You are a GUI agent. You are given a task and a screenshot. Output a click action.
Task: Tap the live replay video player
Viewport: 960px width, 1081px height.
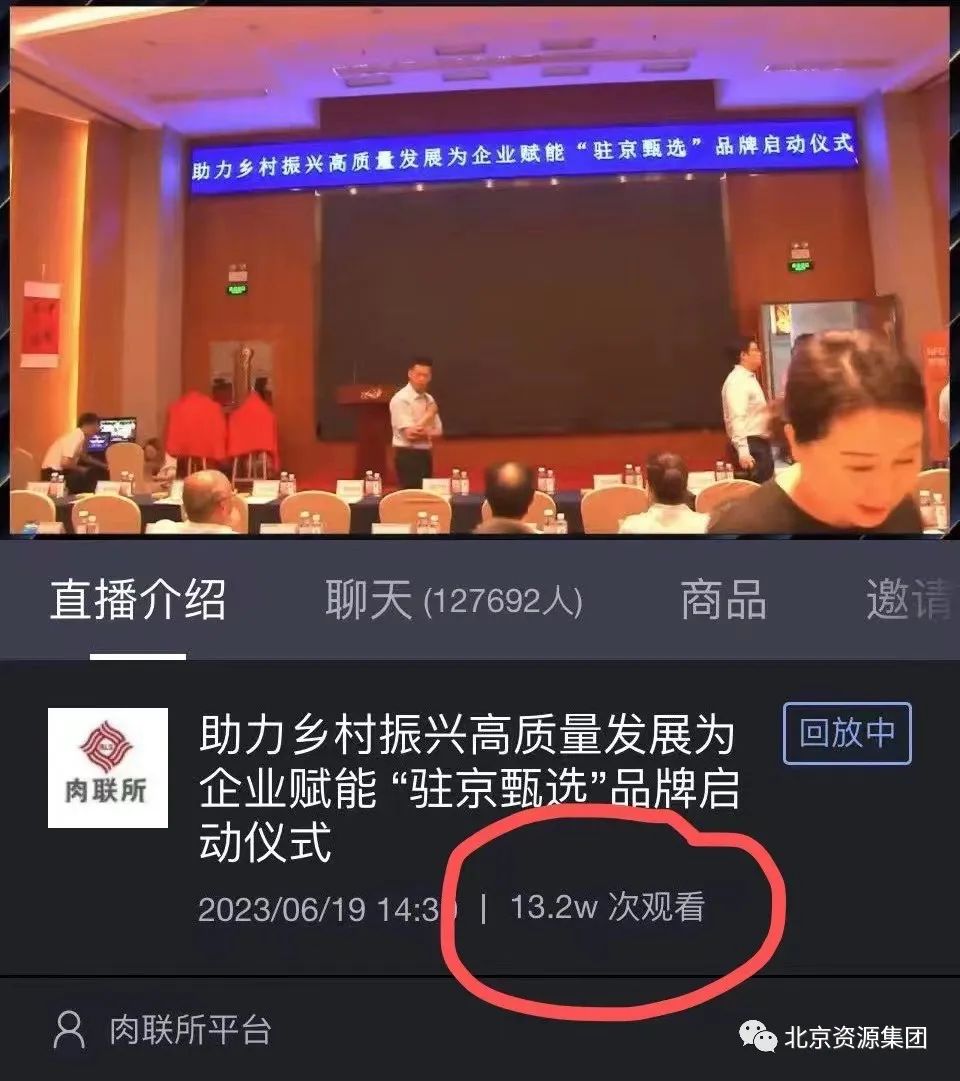[x=480, y=270]
